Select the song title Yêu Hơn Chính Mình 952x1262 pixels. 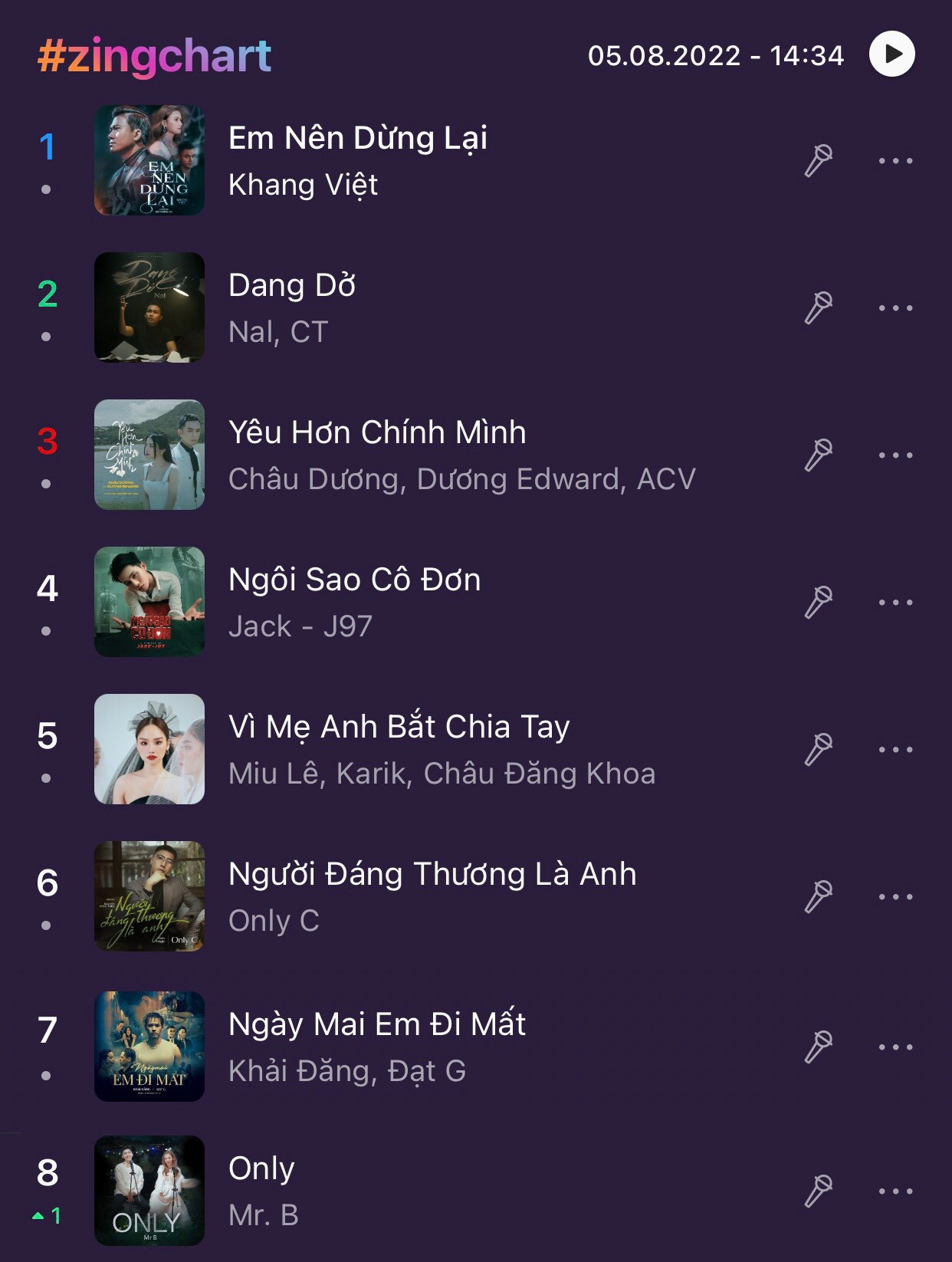[377, 432]
